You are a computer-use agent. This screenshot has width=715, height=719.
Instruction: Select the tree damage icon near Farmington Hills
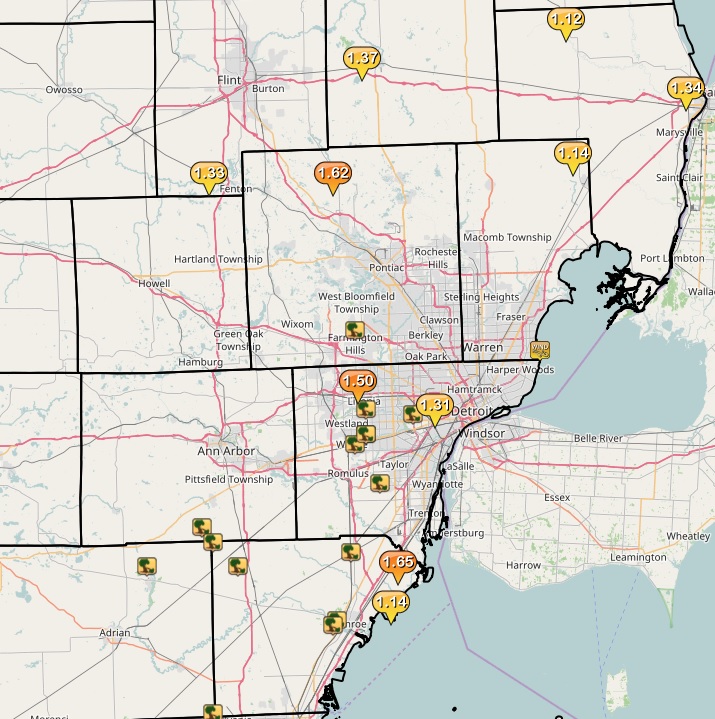(x=353, y=329)
